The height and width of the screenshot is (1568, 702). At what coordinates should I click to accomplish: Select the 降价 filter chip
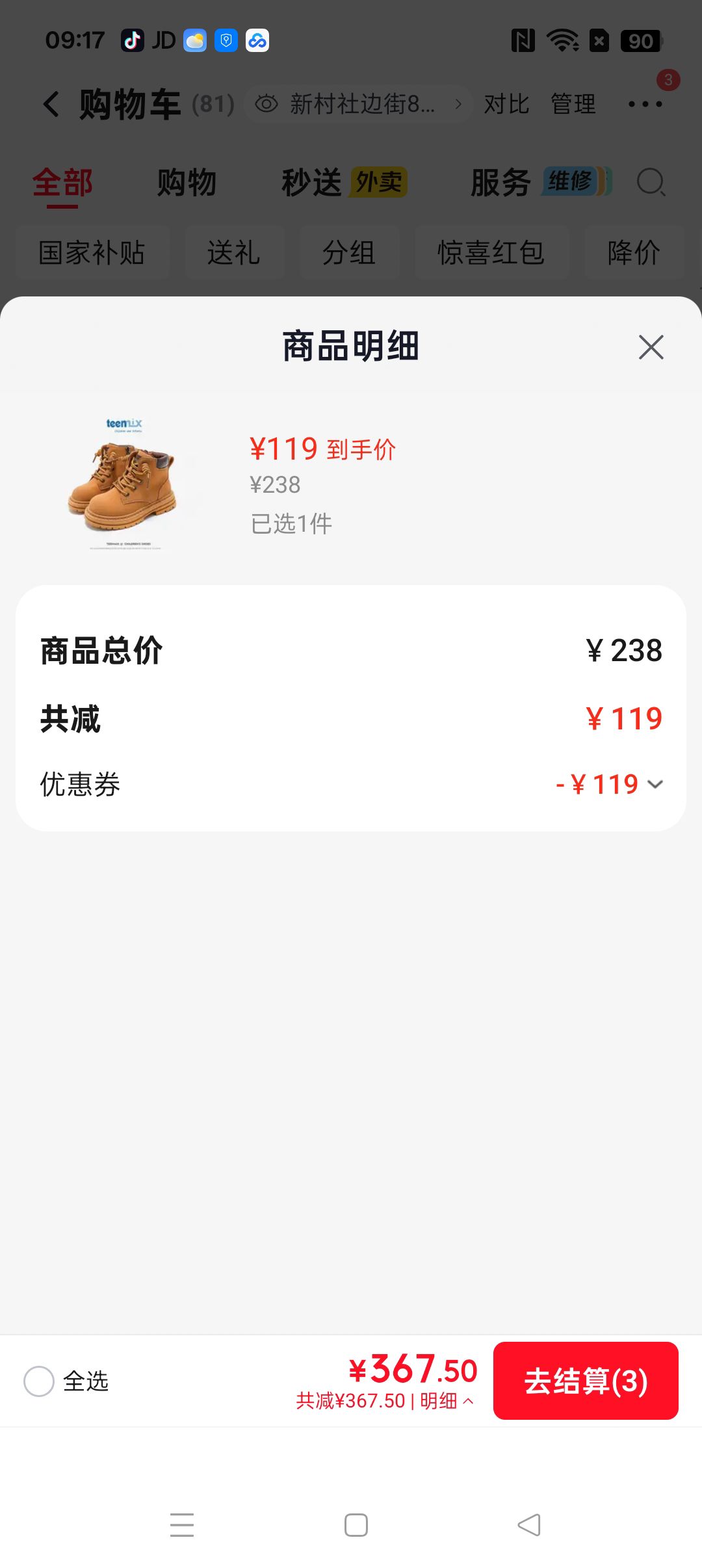(634, 252)
